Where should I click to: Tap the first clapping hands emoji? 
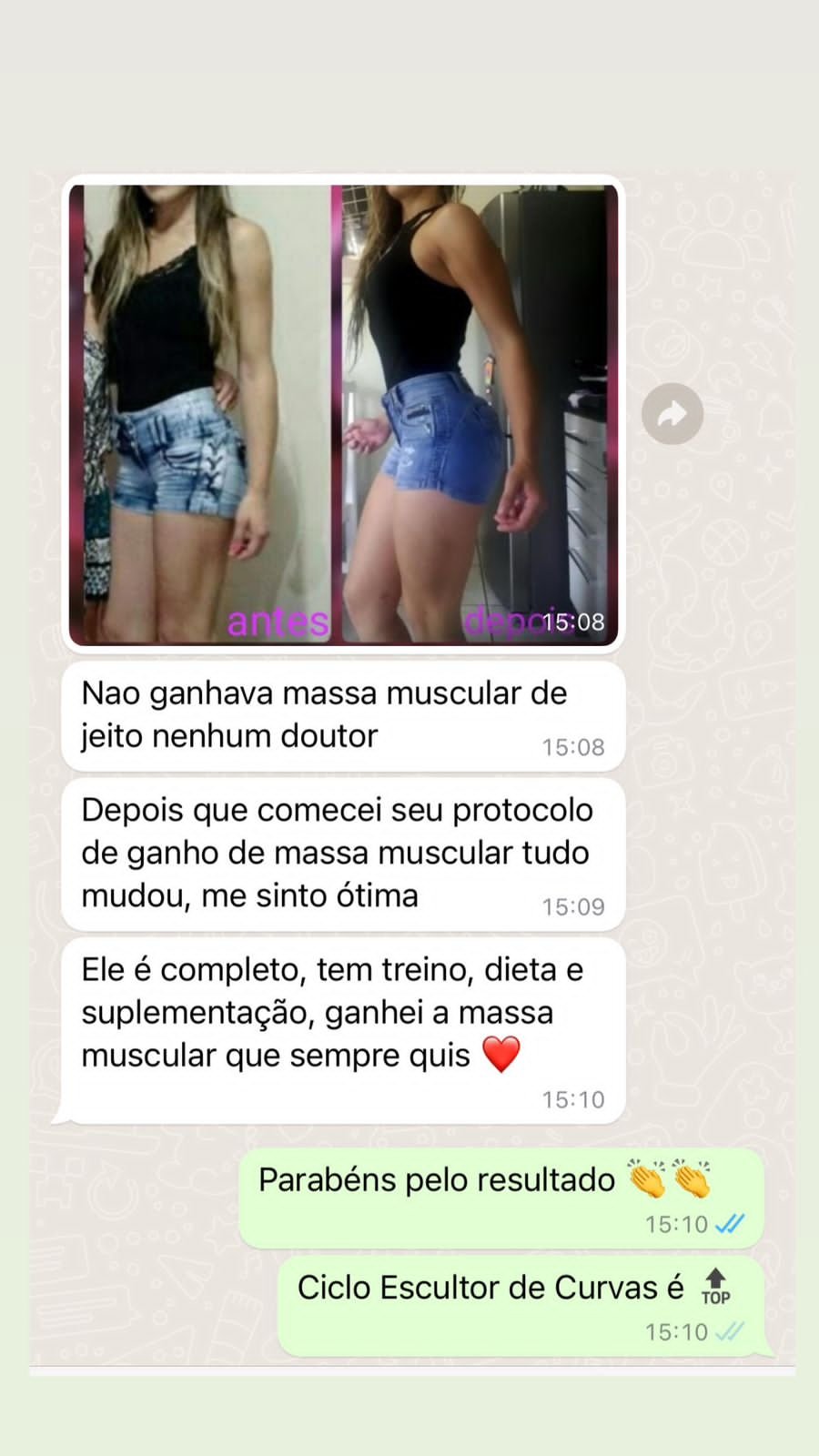[645, 1178]
